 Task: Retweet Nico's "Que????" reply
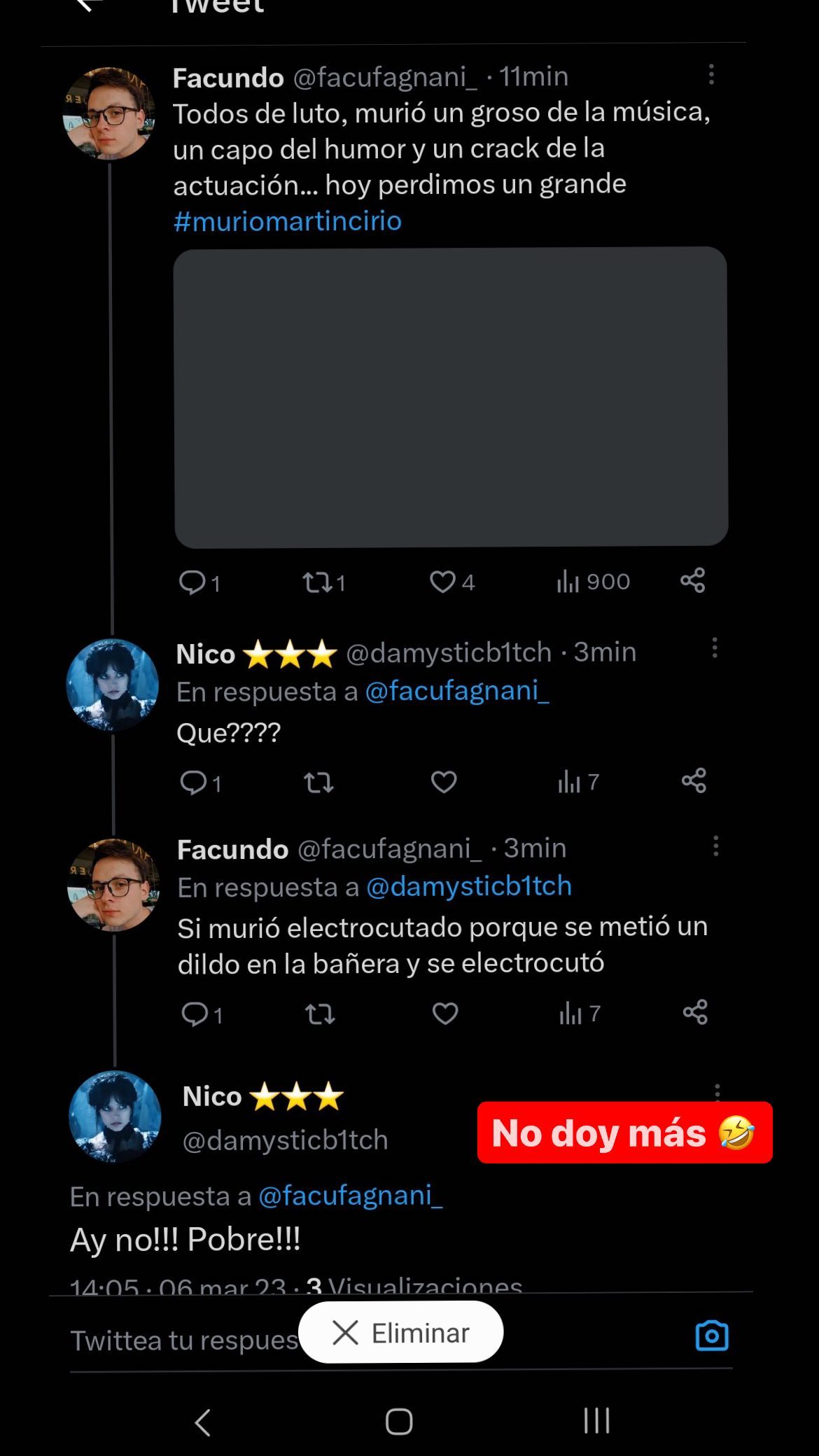coord(318,782)
